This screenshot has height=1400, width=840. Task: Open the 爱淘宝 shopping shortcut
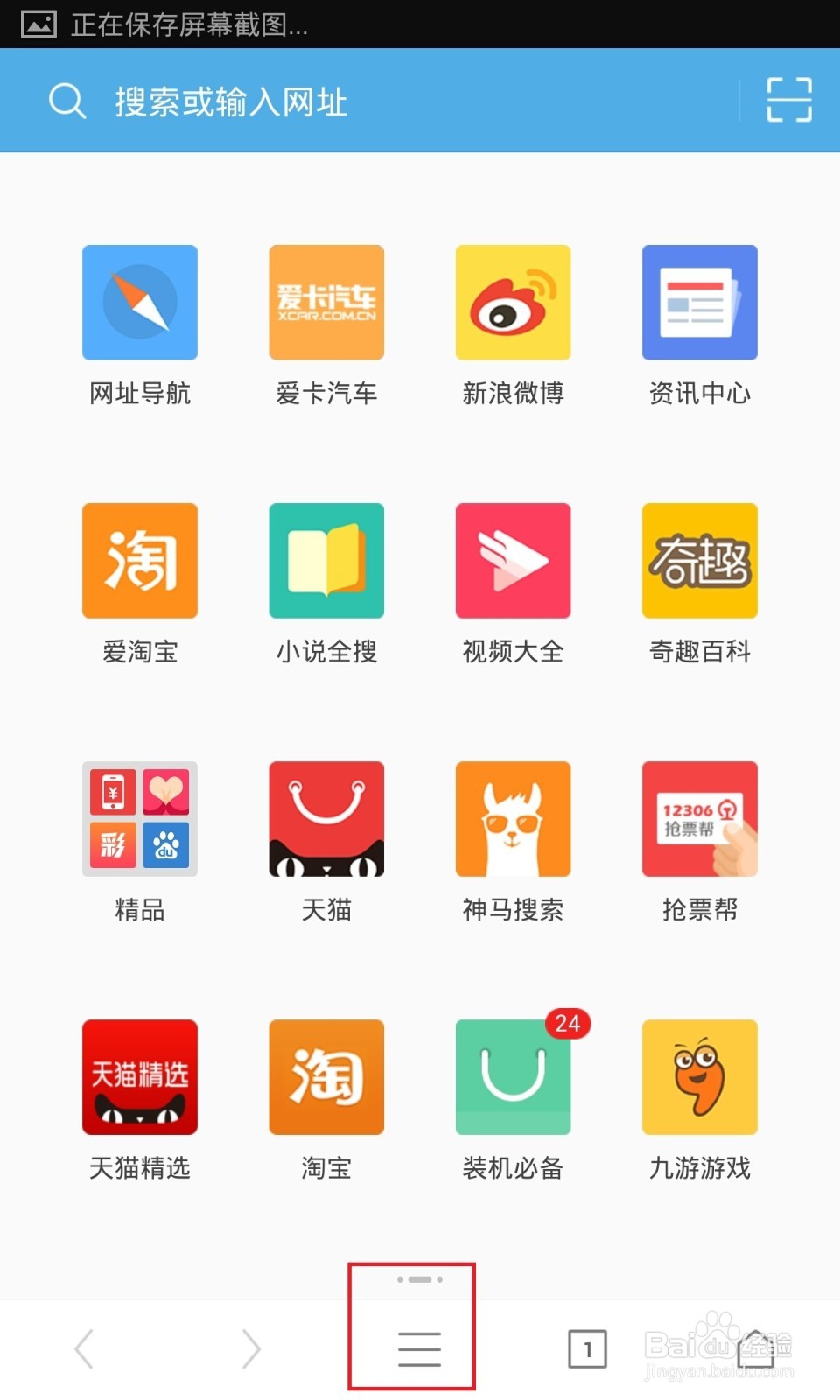(x=139, y=560)
